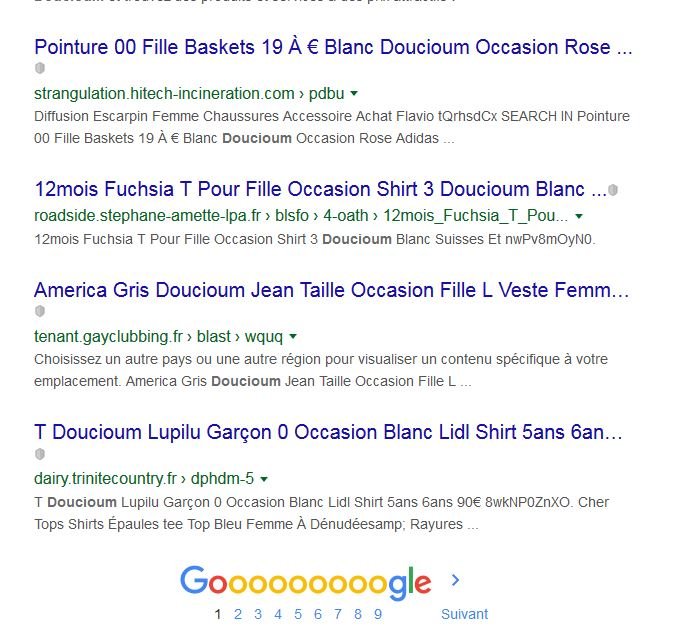Open the 'T Doucioum Lupilu Garçon' result
The image size is (682, 635).
(x=330, y=432)
